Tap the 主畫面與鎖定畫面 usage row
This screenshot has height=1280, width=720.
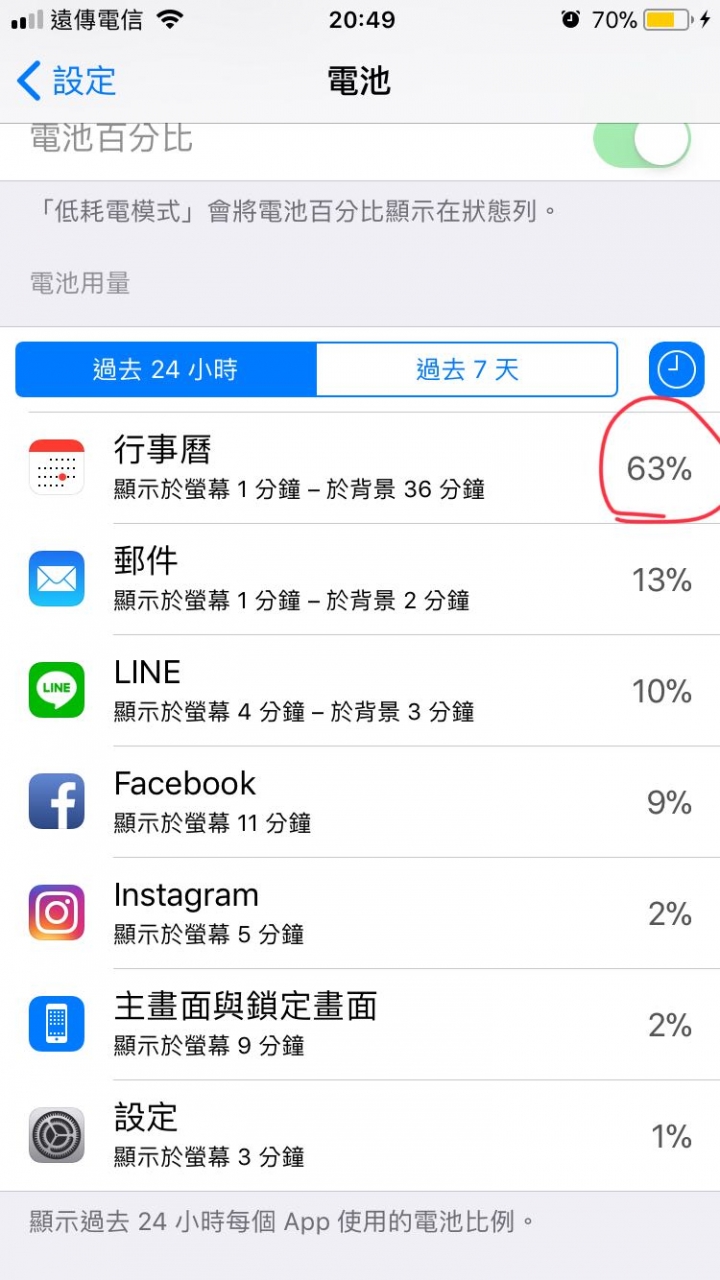pyautogui.click(x=360, y=1024)
